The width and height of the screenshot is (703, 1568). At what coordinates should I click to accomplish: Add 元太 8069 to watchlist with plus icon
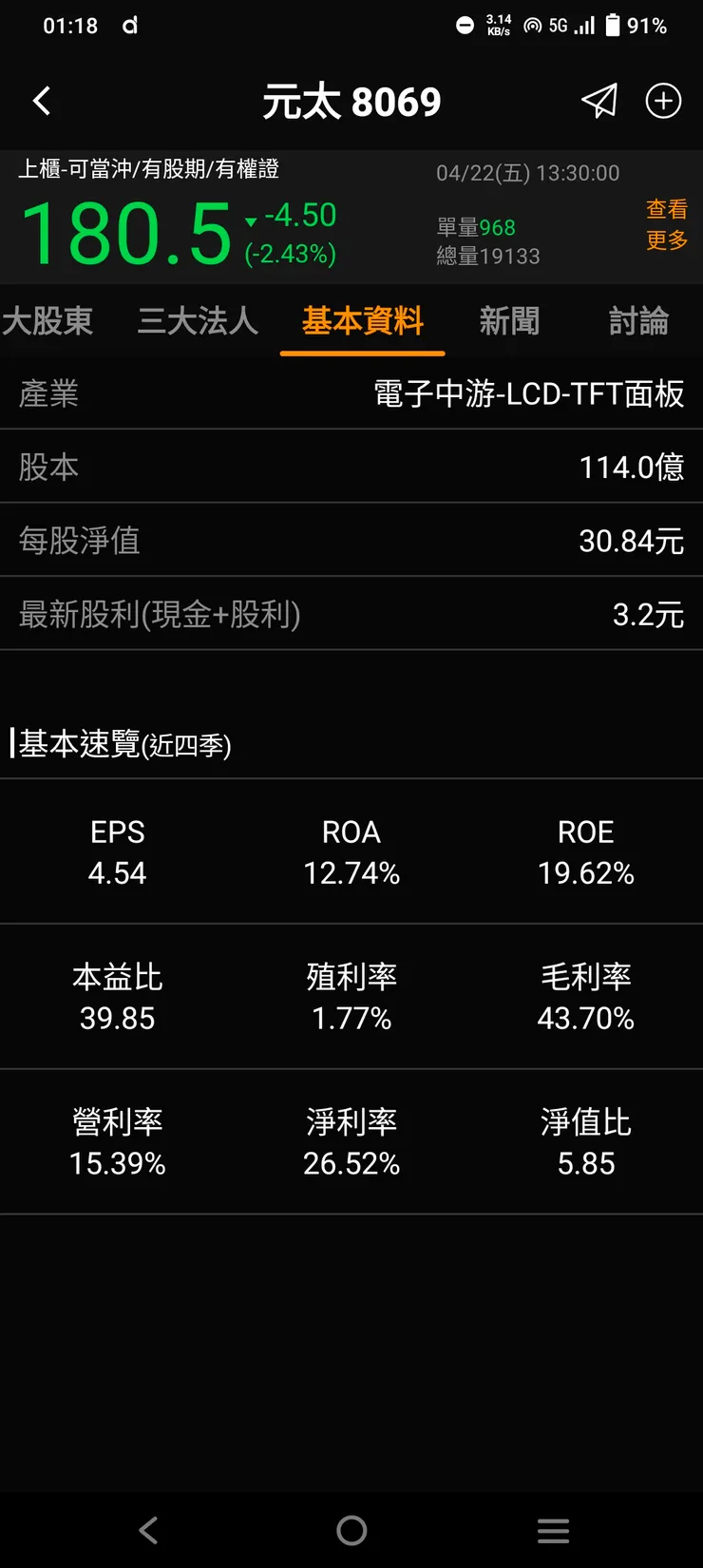663,101
